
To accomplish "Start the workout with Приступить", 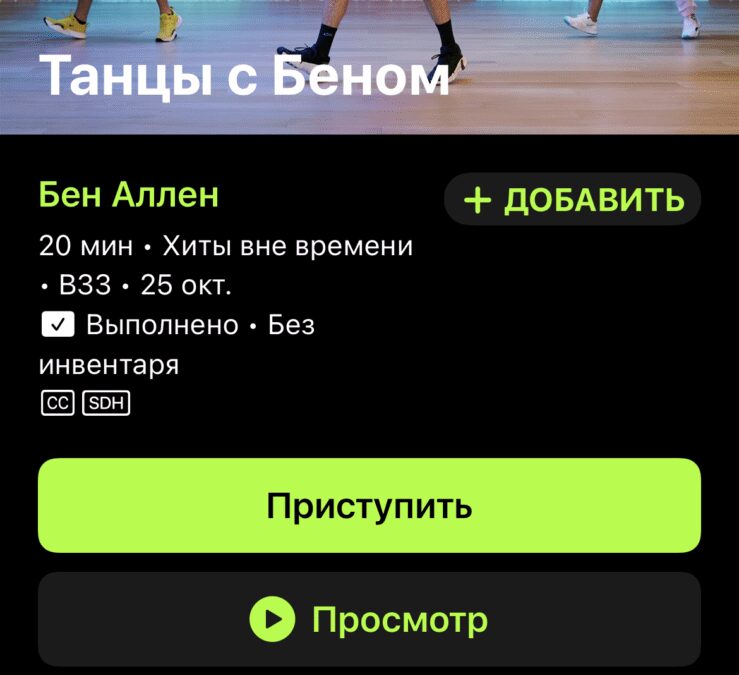I will click(369, 506).
